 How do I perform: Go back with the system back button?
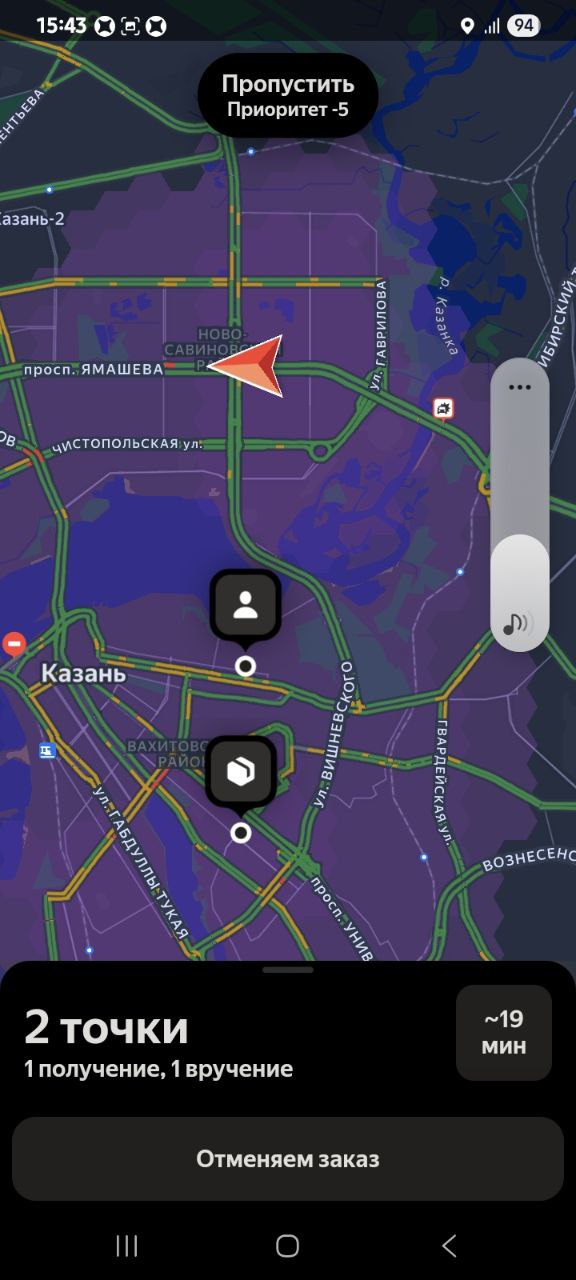pos(449,1245)
